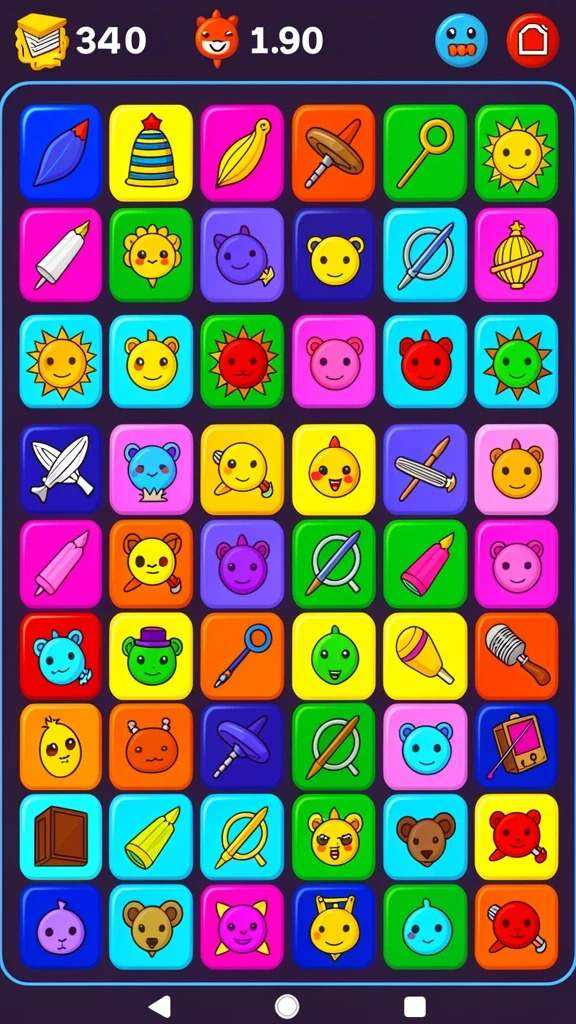Tap the orange horned creature tile
This screenshot has height=1024, width=576.
point(151,746)
